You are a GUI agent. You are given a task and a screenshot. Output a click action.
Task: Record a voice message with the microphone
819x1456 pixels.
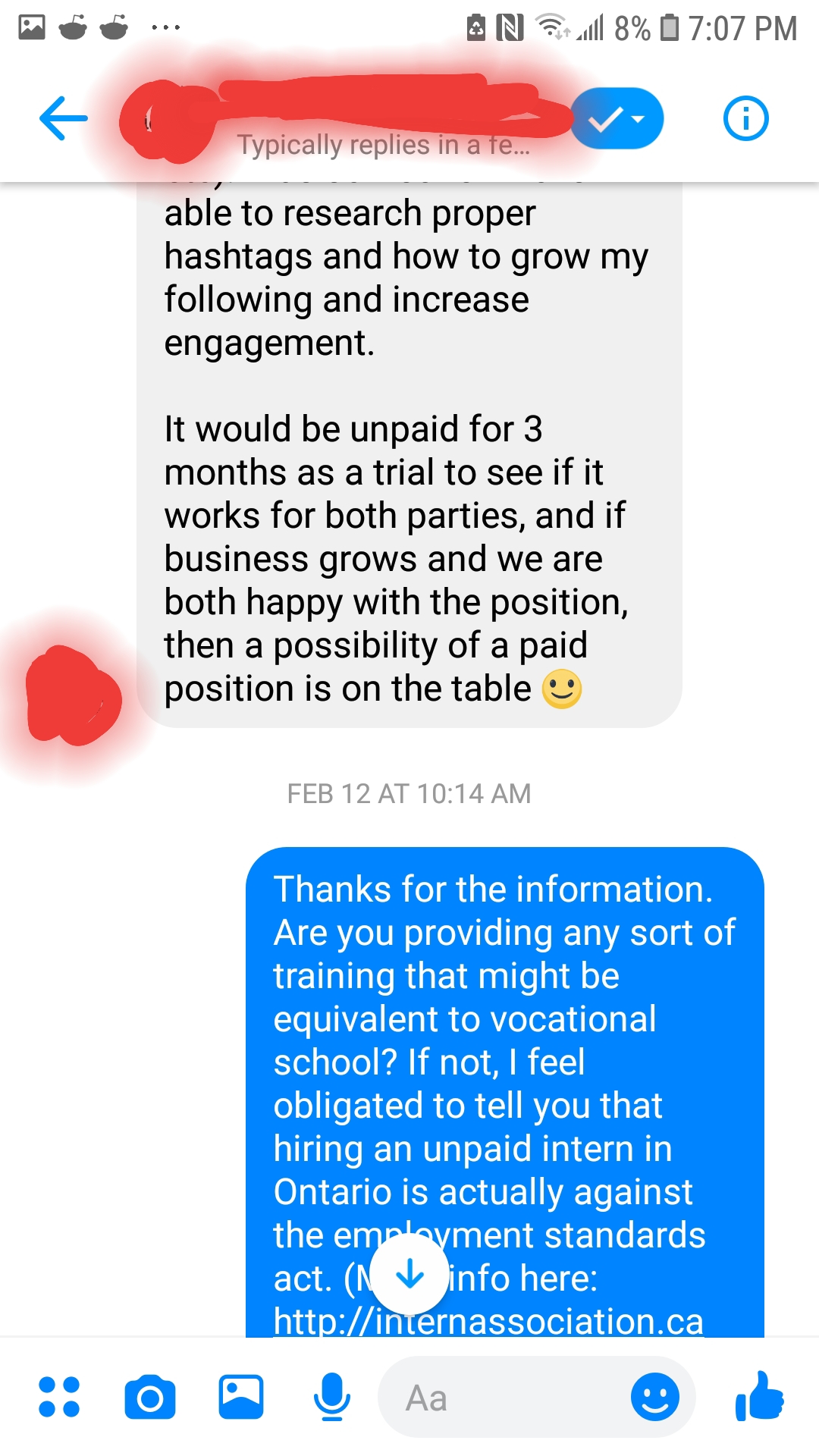click(332, 1397)
